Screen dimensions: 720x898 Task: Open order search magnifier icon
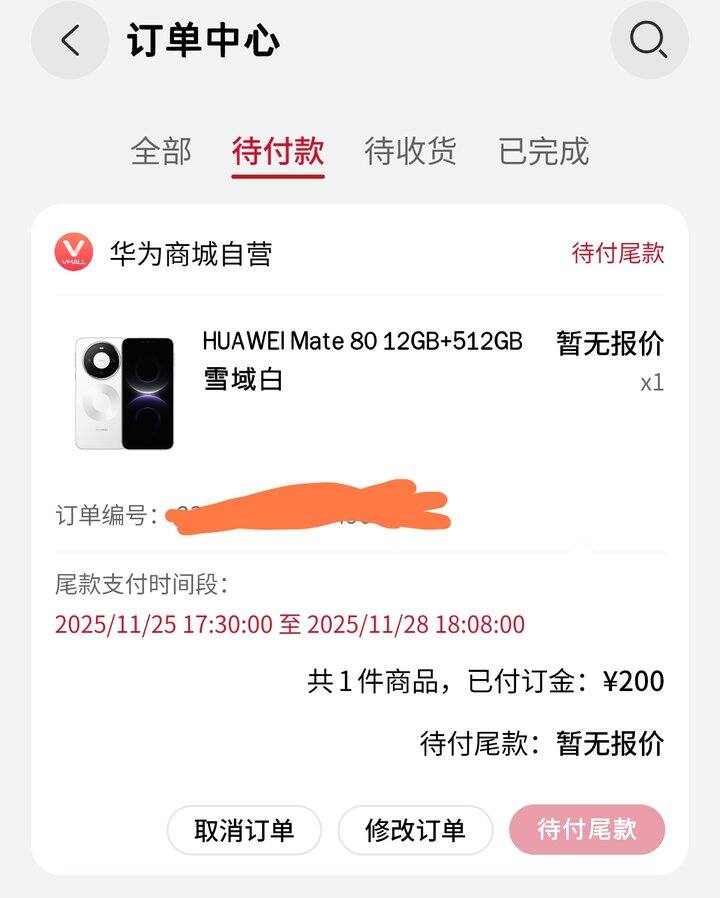649,41
